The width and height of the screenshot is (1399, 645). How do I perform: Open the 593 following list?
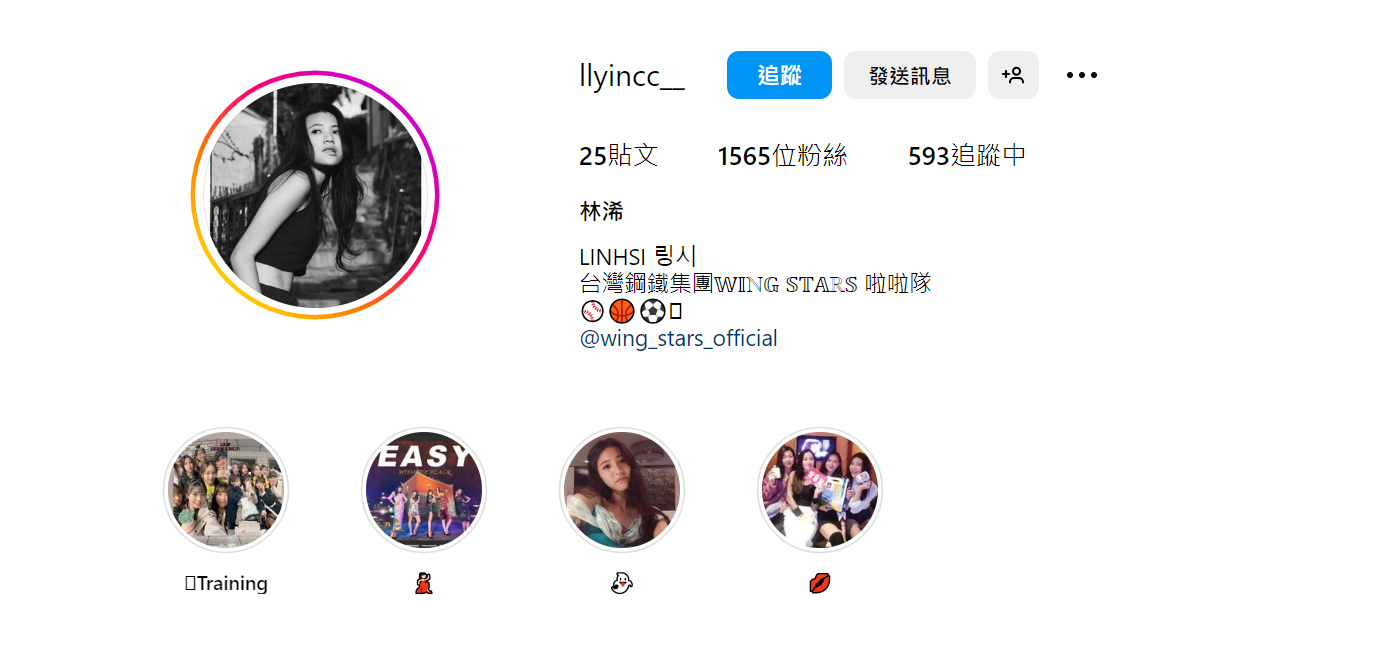966,156
